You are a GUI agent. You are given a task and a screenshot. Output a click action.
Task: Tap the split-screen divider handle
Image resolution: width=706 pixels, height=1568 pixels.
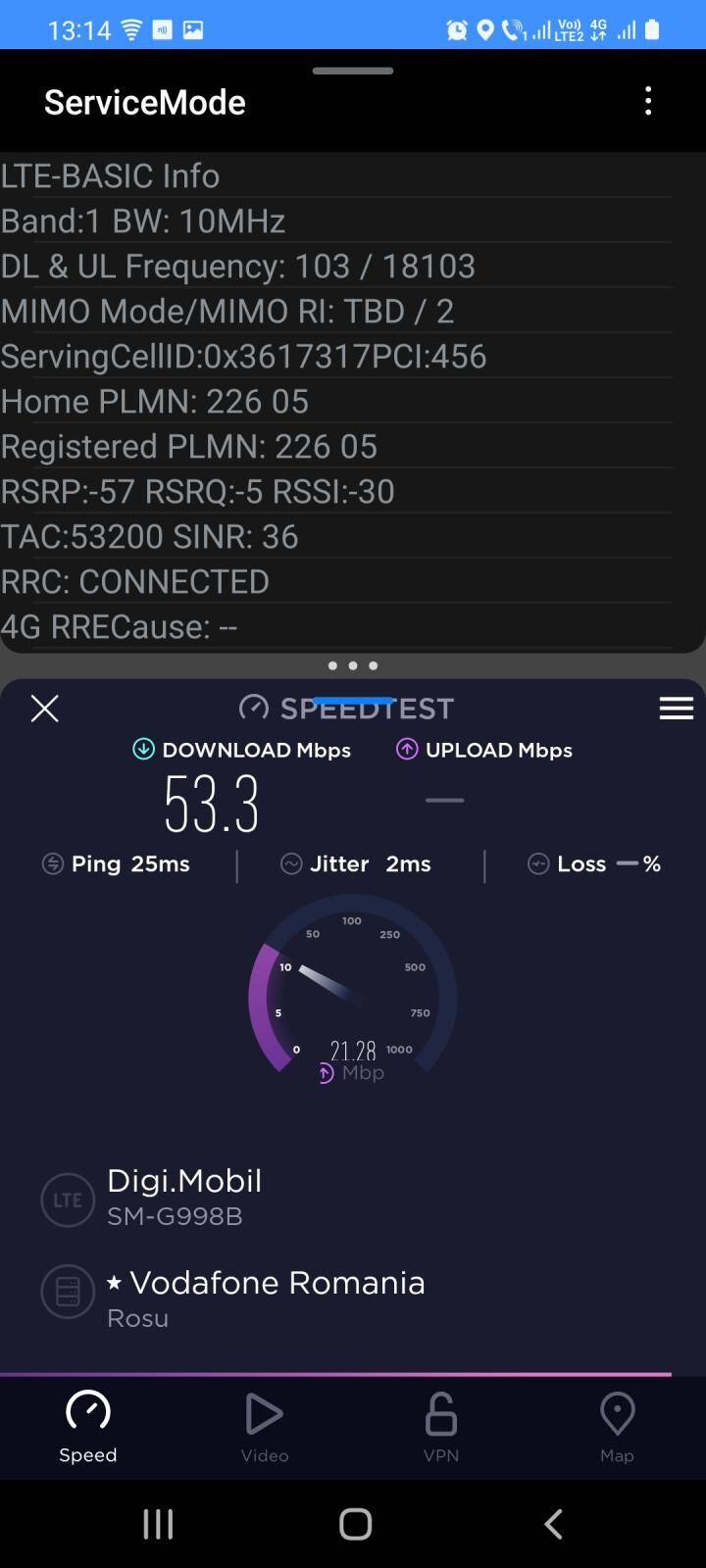353,665
